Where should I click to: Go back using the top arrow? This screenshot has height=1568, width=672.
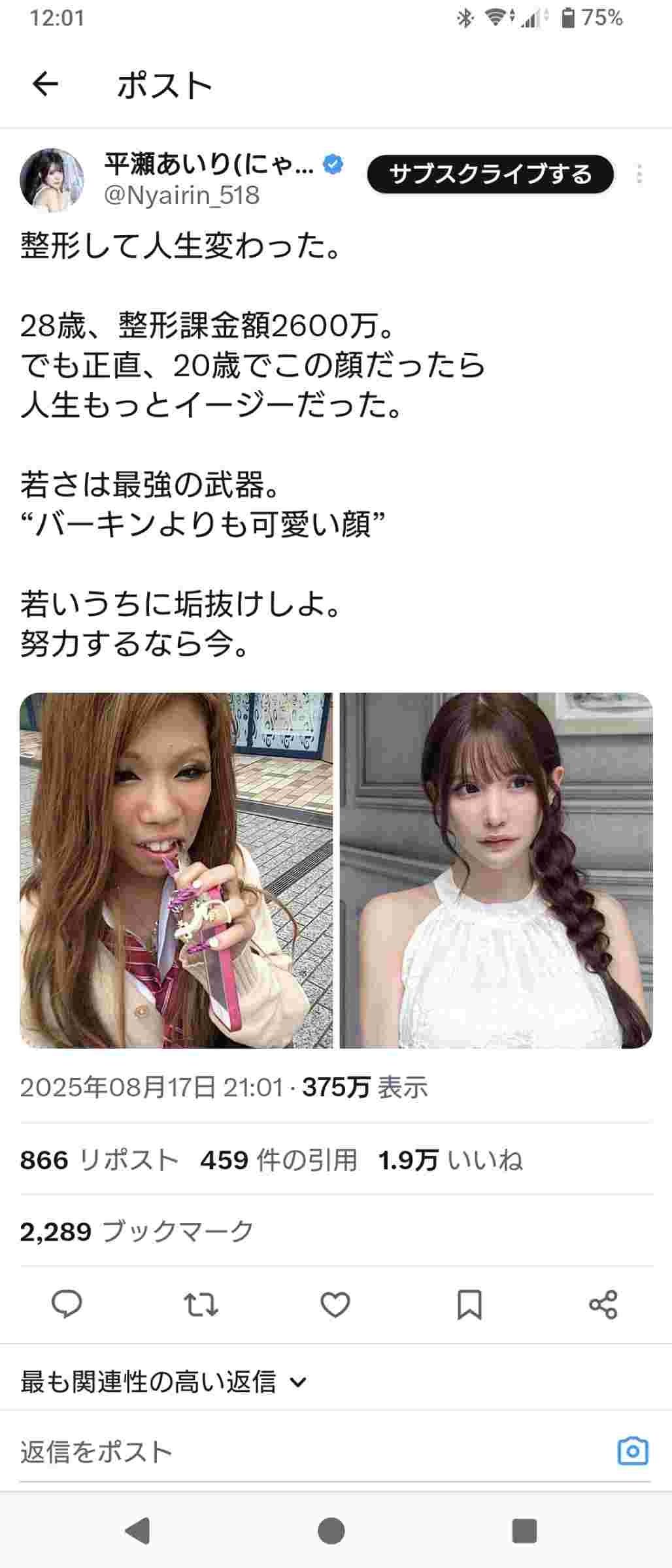point(45,84)
